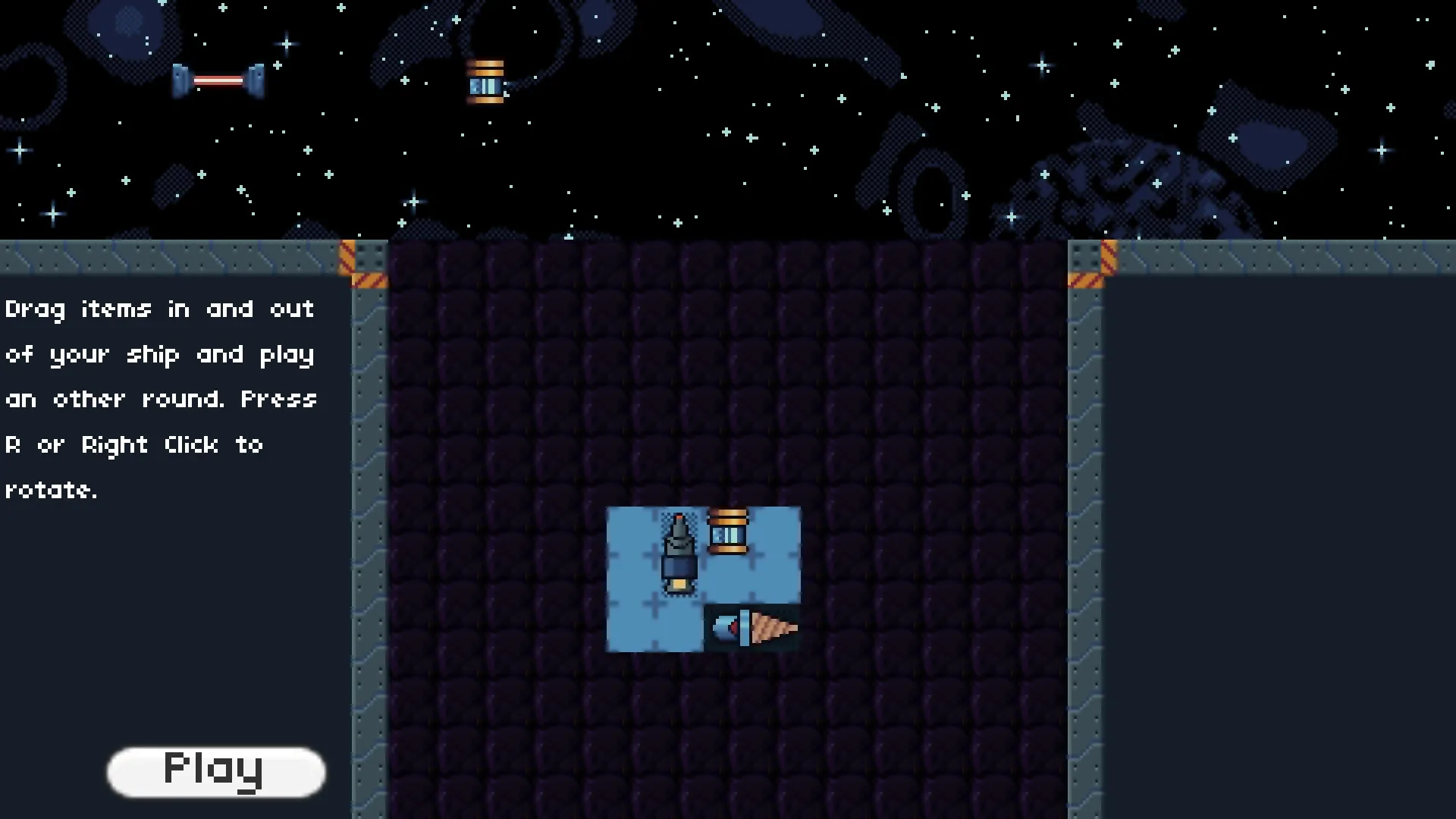
Task: Select the drill item on the ship
Action: [x=752, y=628]
